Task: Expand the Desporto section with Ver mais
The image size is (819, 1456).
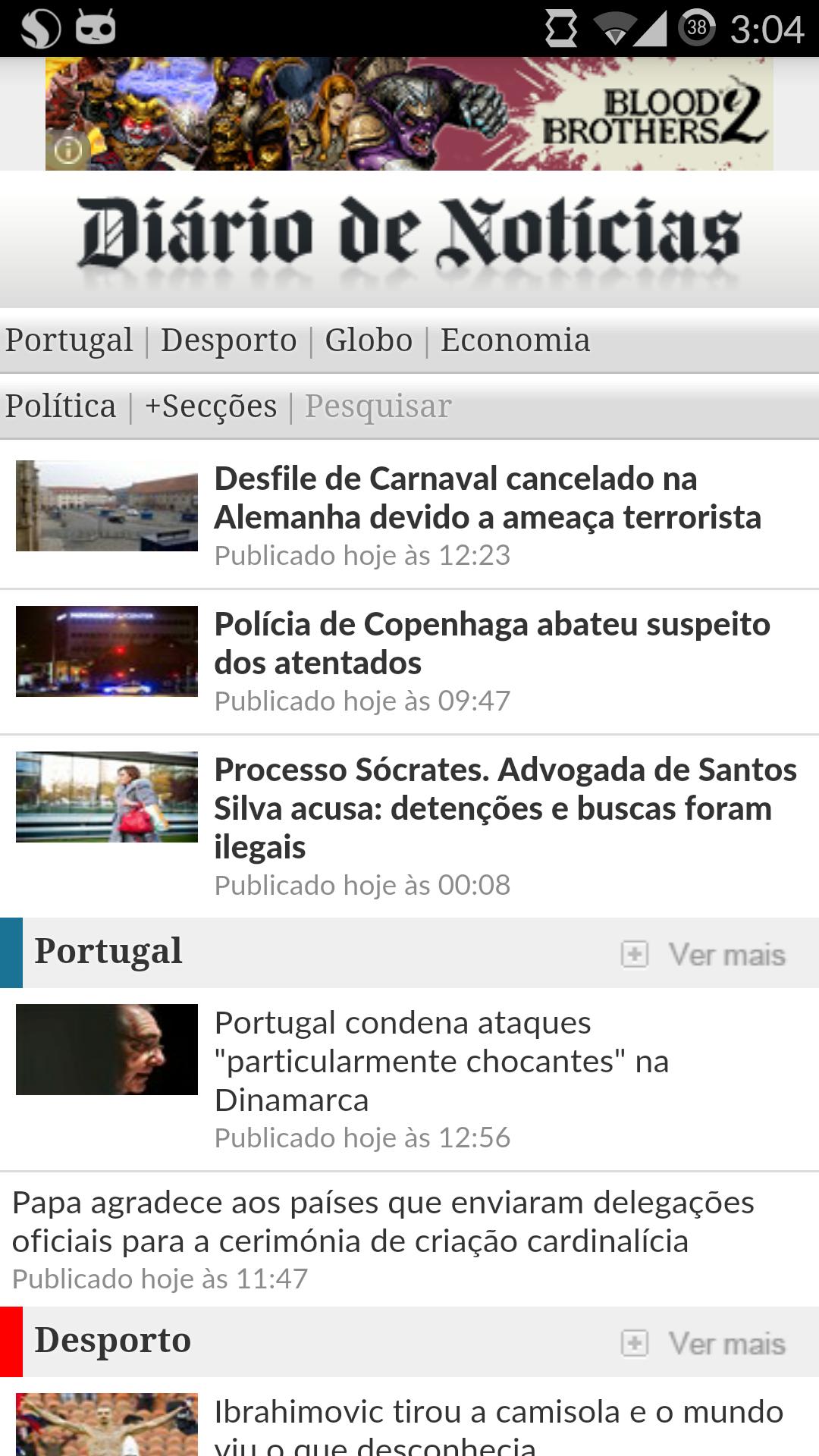Action: pos(726,1342)
